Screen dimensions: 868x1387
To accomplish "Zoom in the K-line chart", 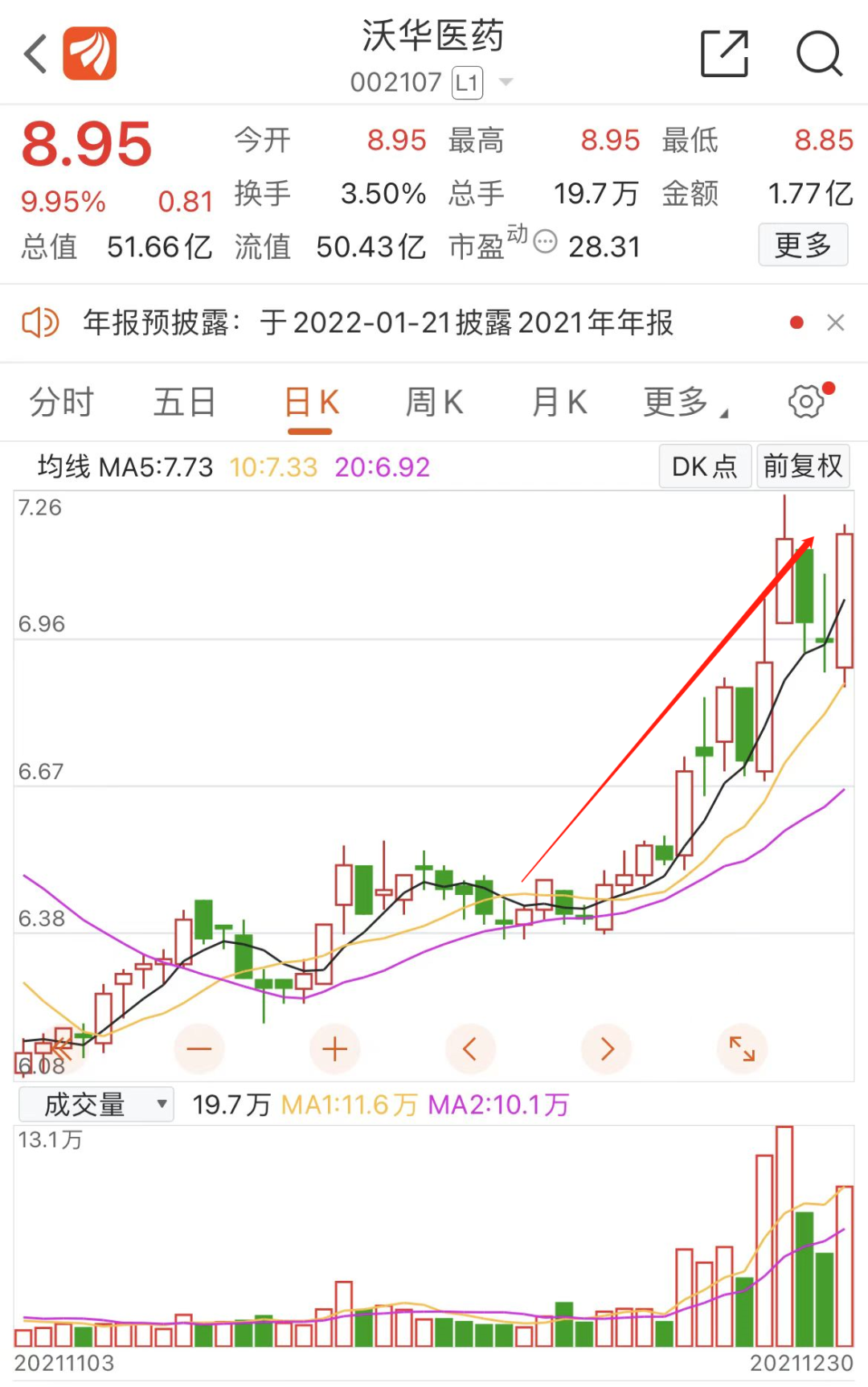I will point(334,1048).
